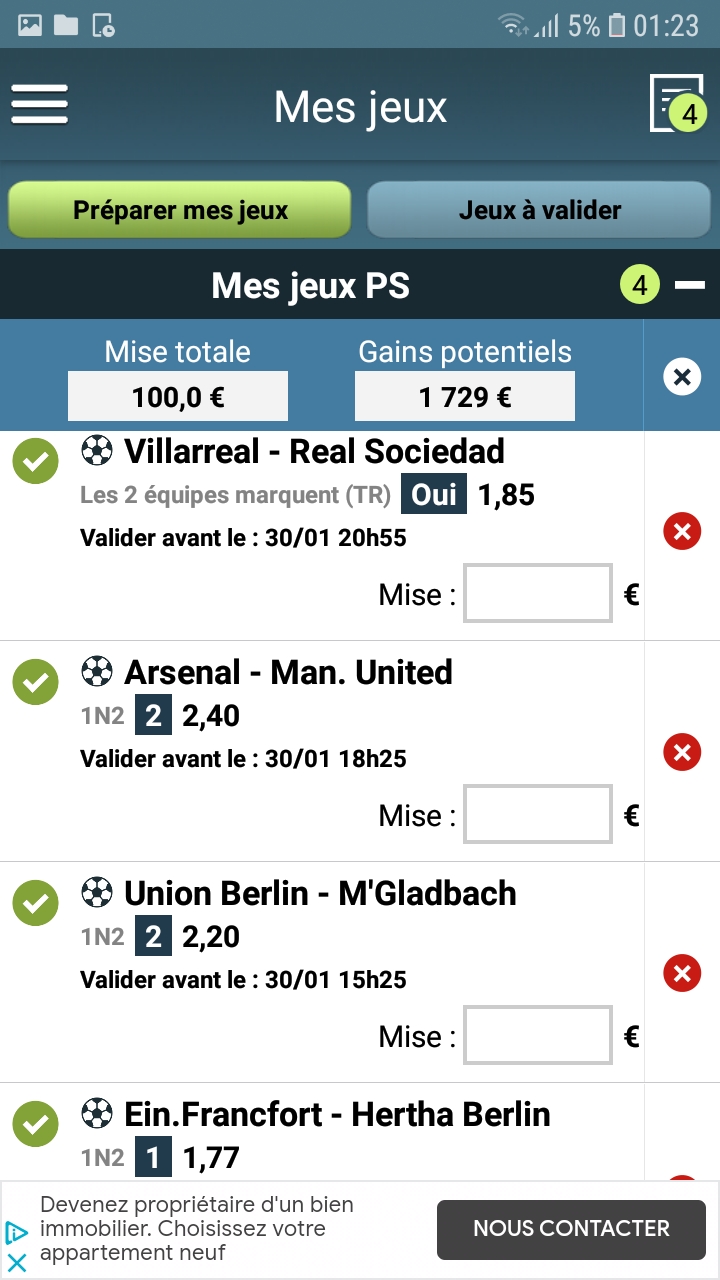
Task: Switch to Préparer mes jeux tab
Action: [x=180, y=210]
